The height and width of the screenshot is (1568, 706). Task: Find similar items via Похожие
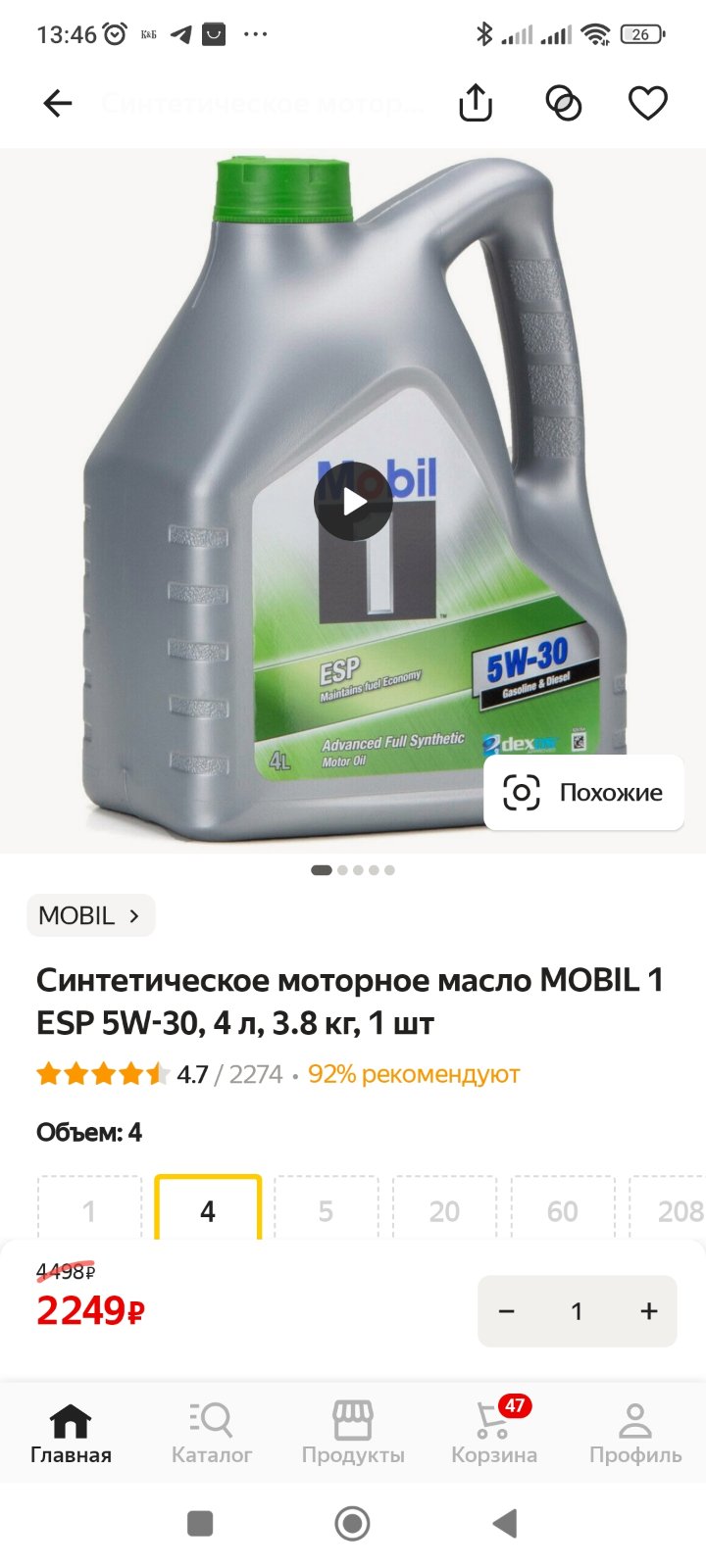[583, 793]
